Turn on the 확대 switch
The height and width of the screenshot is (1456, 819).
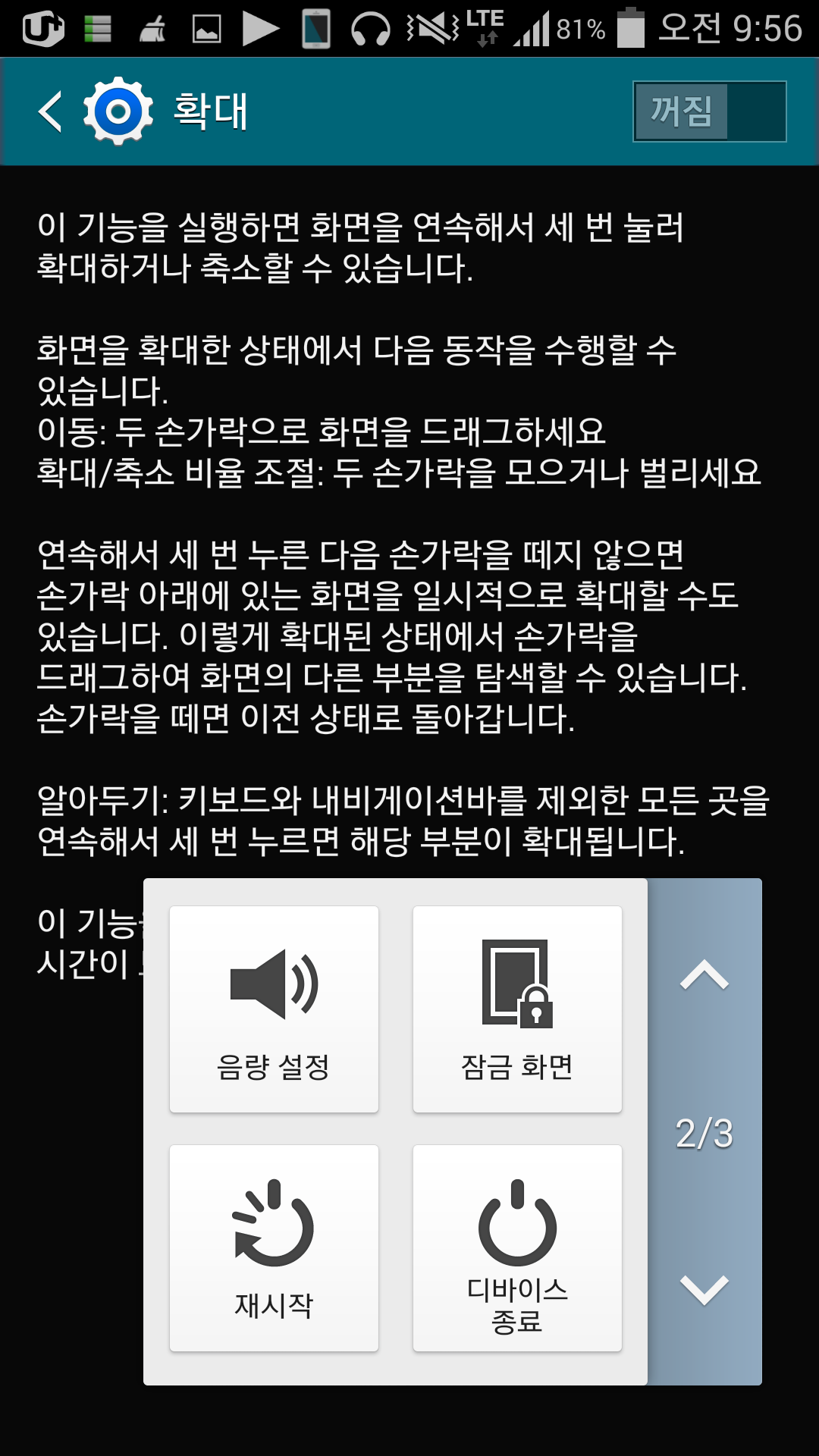pyautogui.click(x=709, y=112)
